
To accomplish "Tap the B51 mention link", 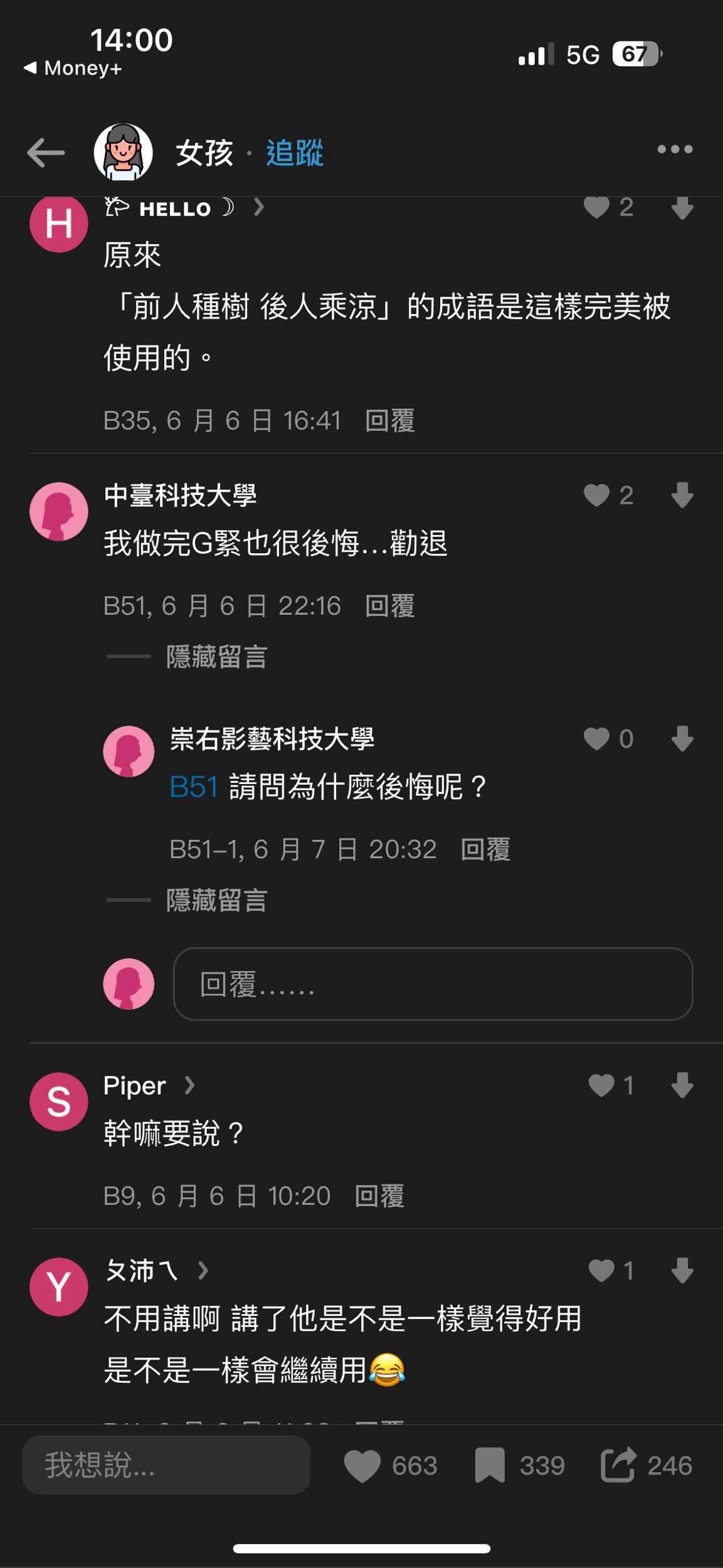I will 194,787.
